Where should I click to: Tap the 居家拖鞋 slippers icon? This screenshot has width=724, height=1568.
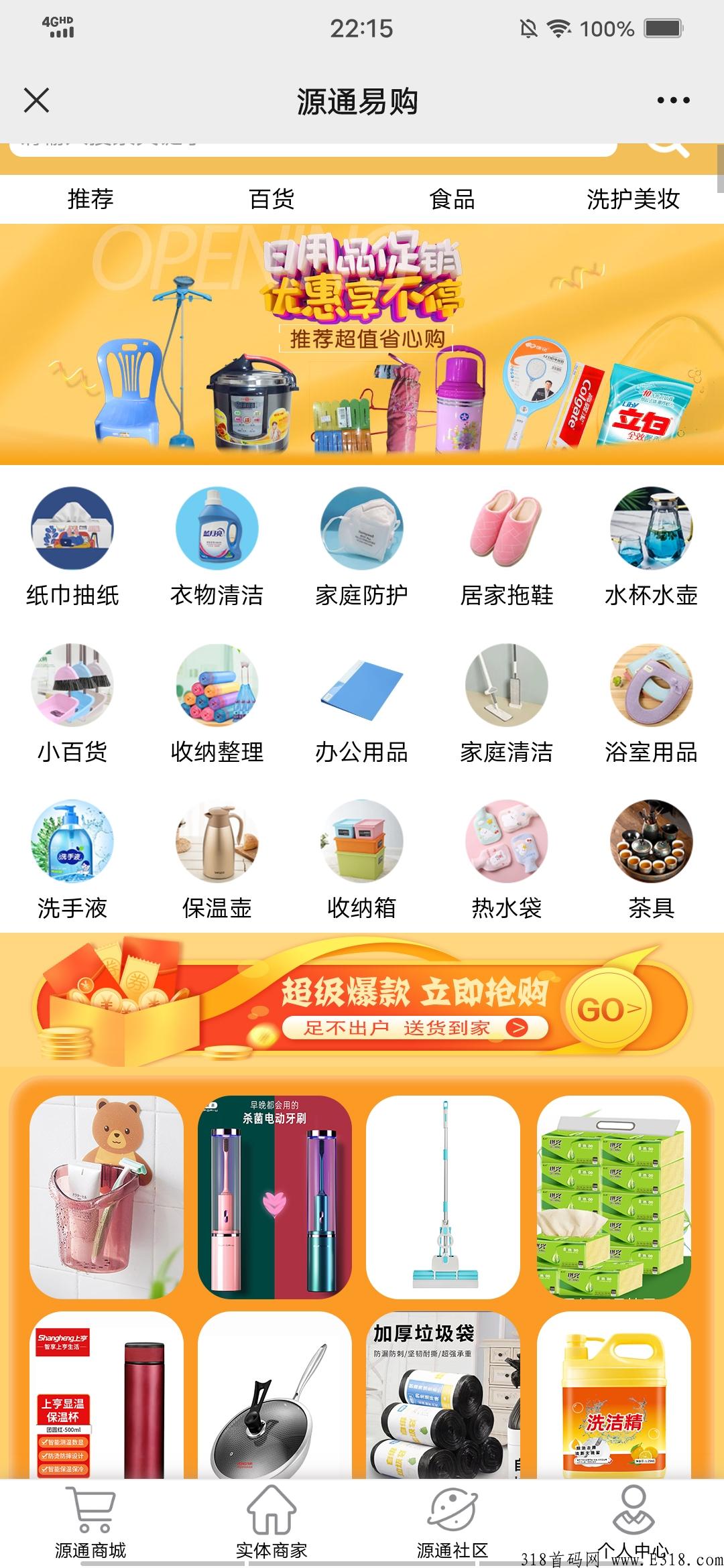[x=507, y=529]
